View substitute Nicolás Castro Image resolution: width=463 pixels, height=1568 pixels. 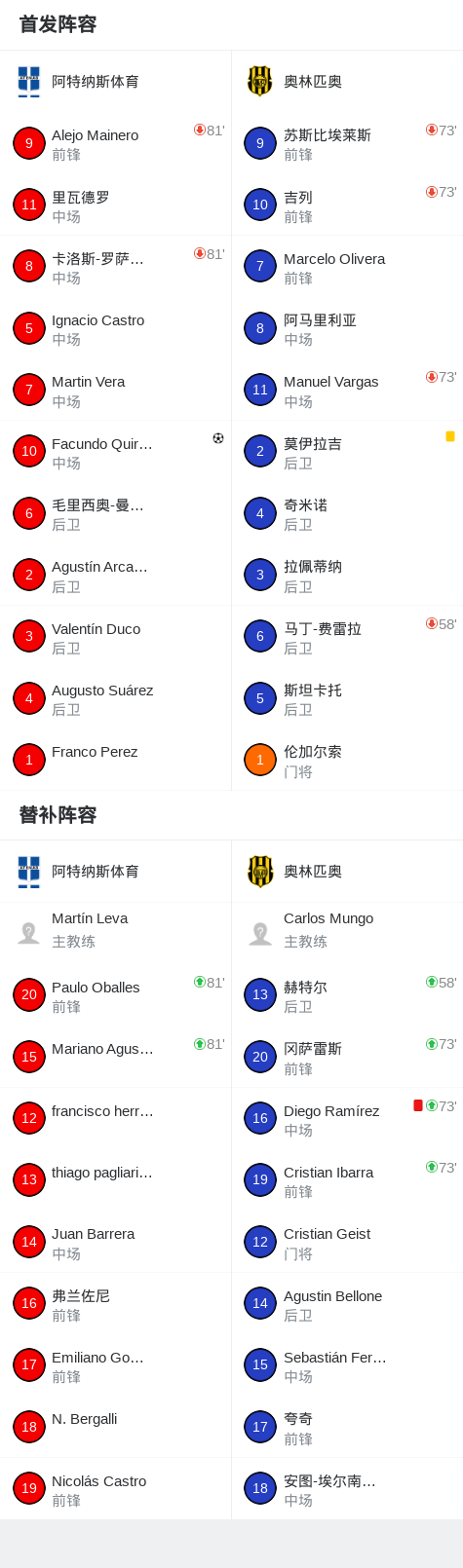coord(115,1489)
